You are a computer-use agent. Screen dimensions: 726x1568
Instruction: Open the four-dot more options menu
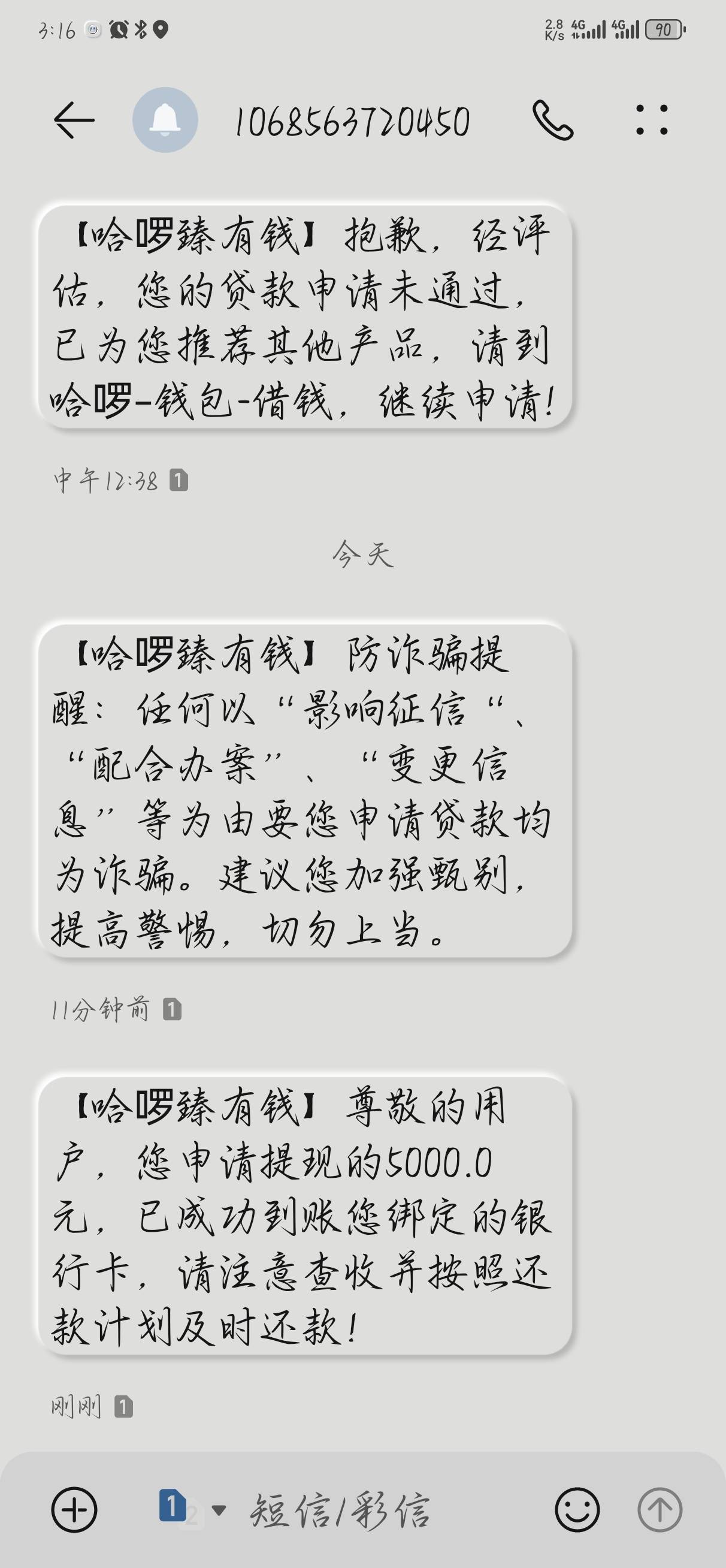(652, 120)
